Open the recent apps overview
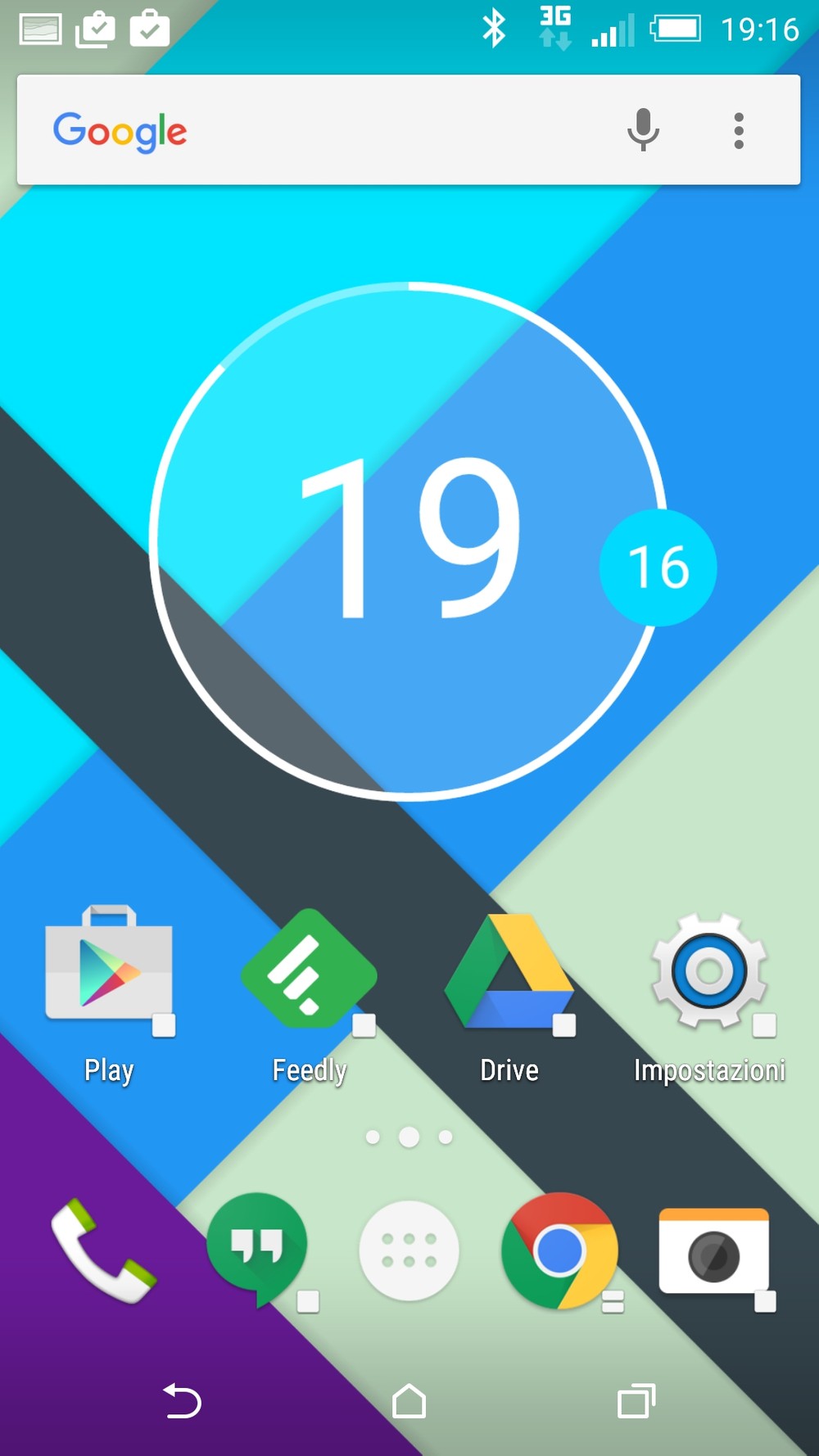Image resolution: width=819 pixels, height=1456 pixels. [x=636, y=1400]
